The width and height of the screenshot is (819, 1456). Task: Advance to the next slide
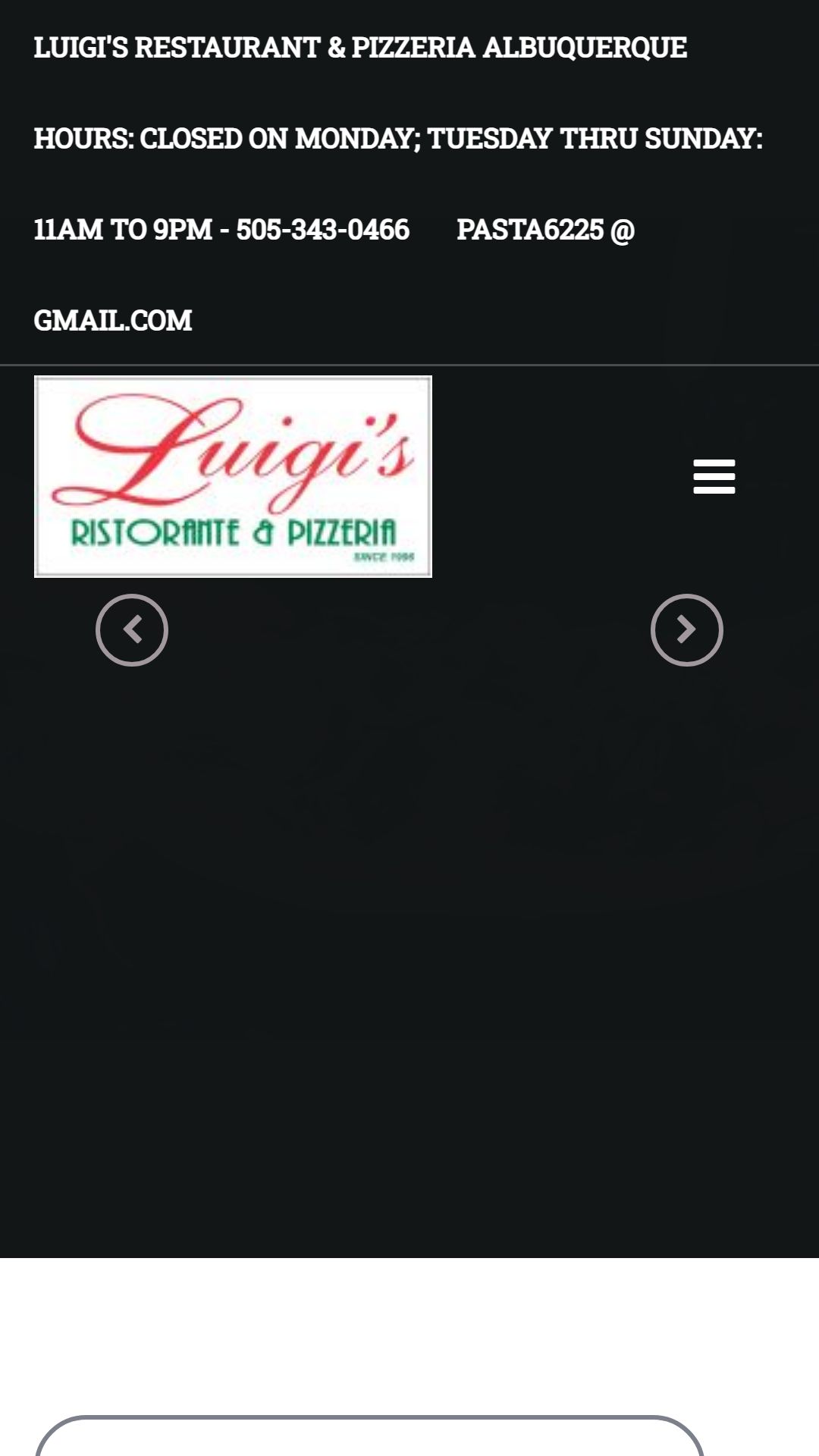tap(686, 629)
